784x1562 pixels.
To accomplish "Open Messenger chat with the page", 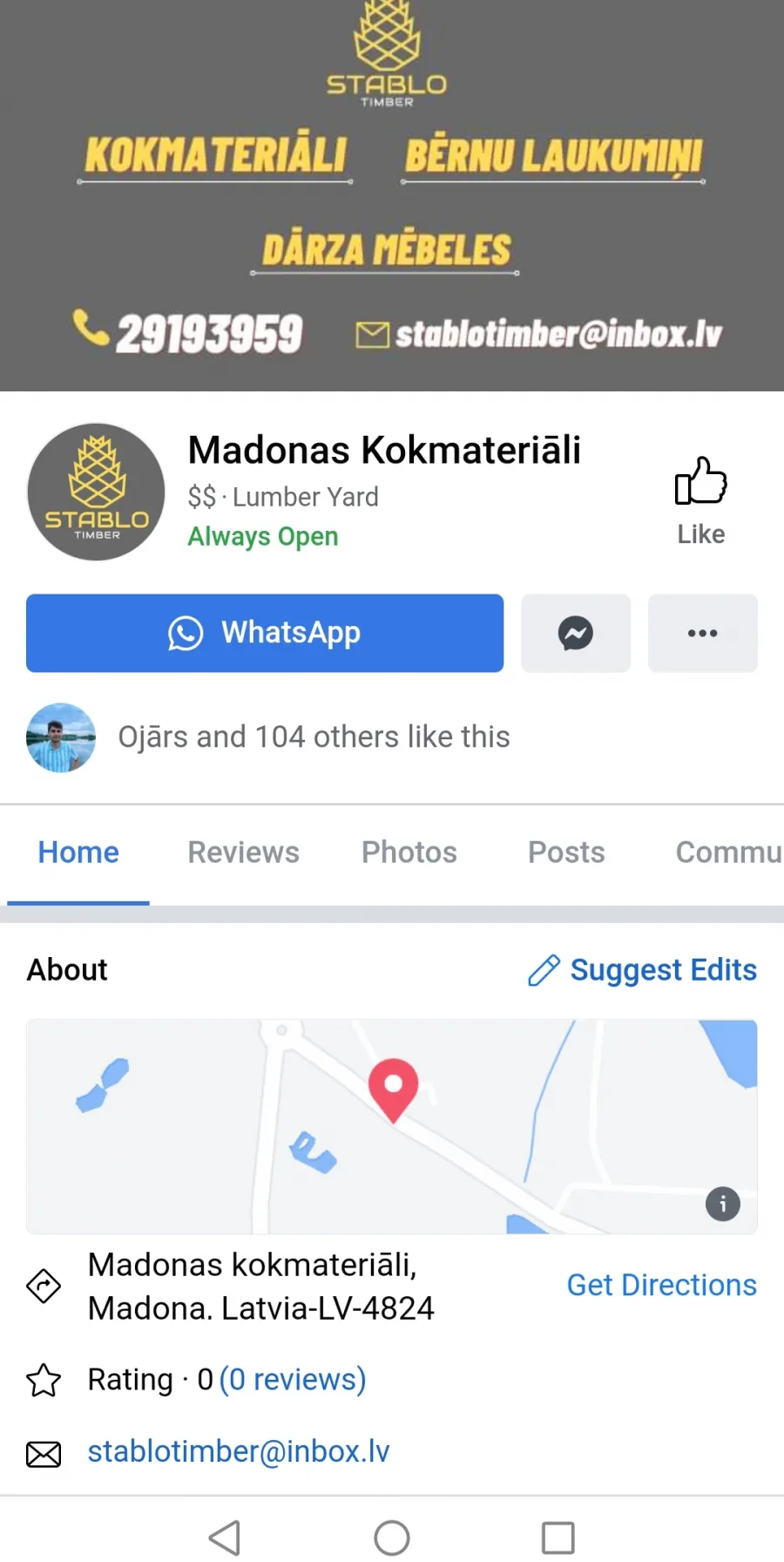I will (576, 633).
